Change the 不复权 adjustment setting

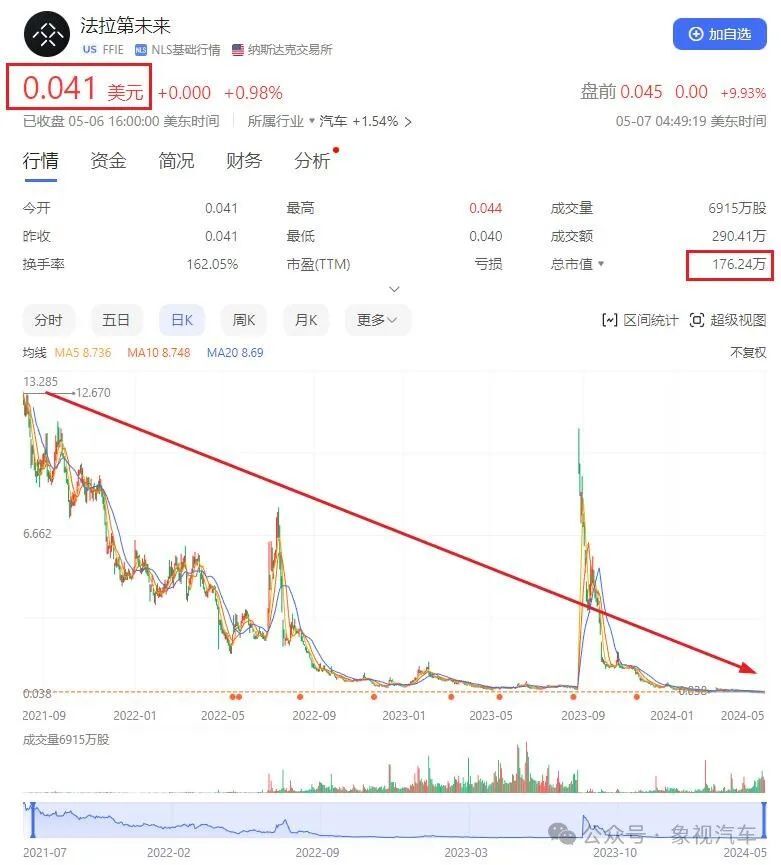coord(747,352)
